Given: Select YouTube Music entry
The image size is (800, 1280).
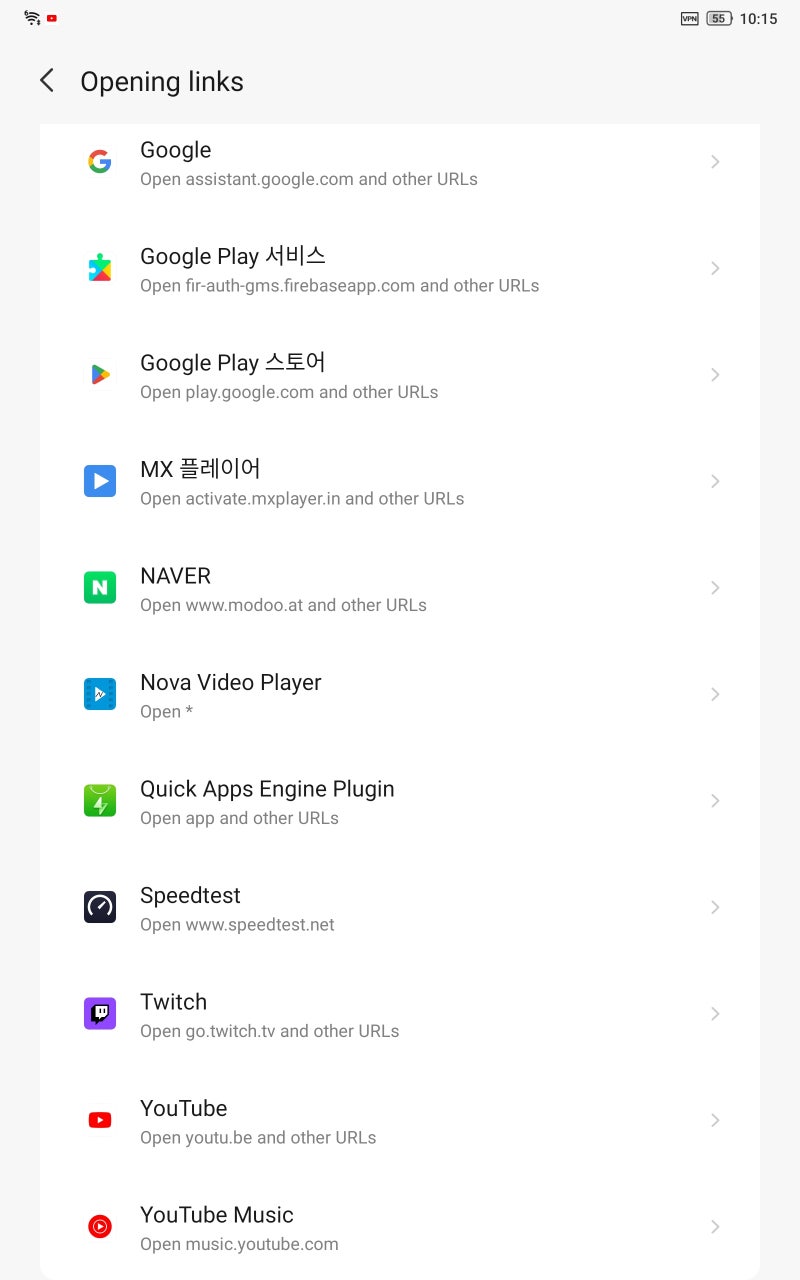Looking at the screenshot, I should point(400,1227).
